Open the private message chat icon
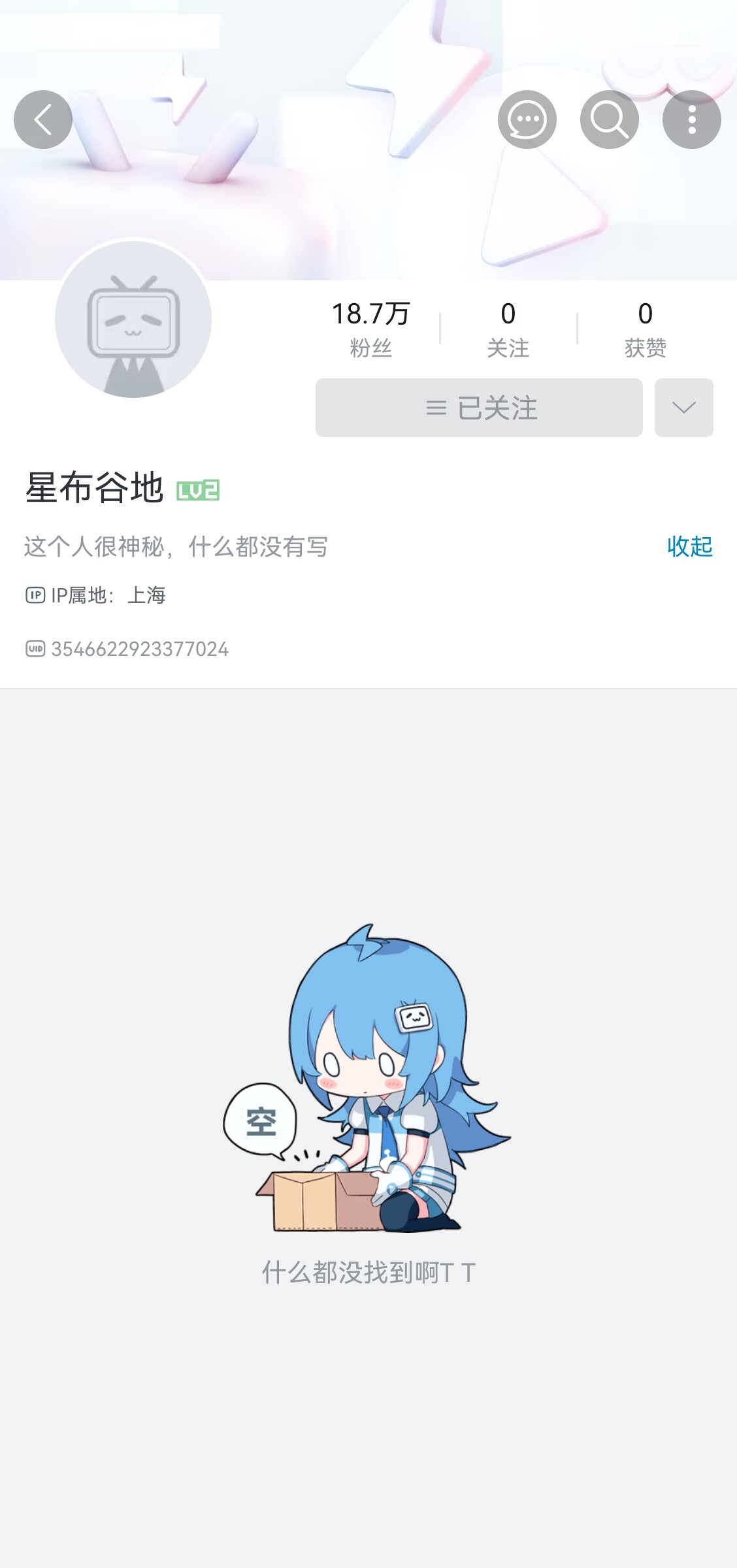737x1568 pixels. [527, 120]
